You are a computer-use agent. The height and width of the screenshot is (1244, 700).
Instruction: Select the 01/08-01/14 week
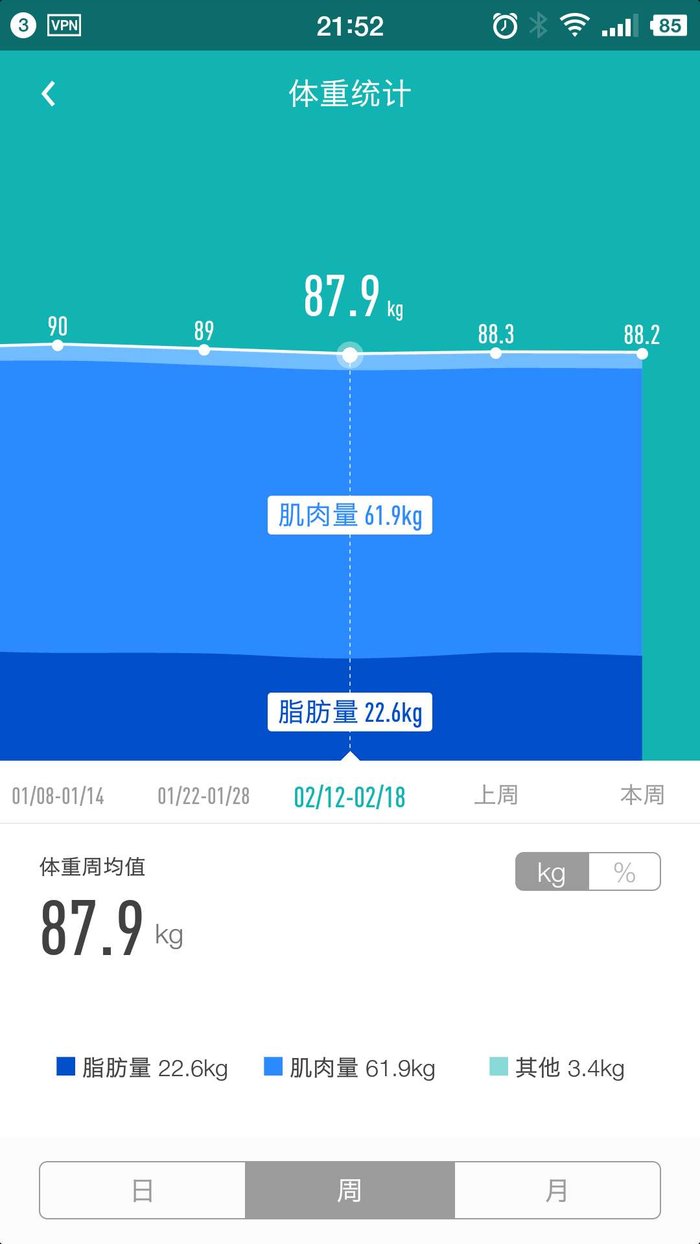58,796
